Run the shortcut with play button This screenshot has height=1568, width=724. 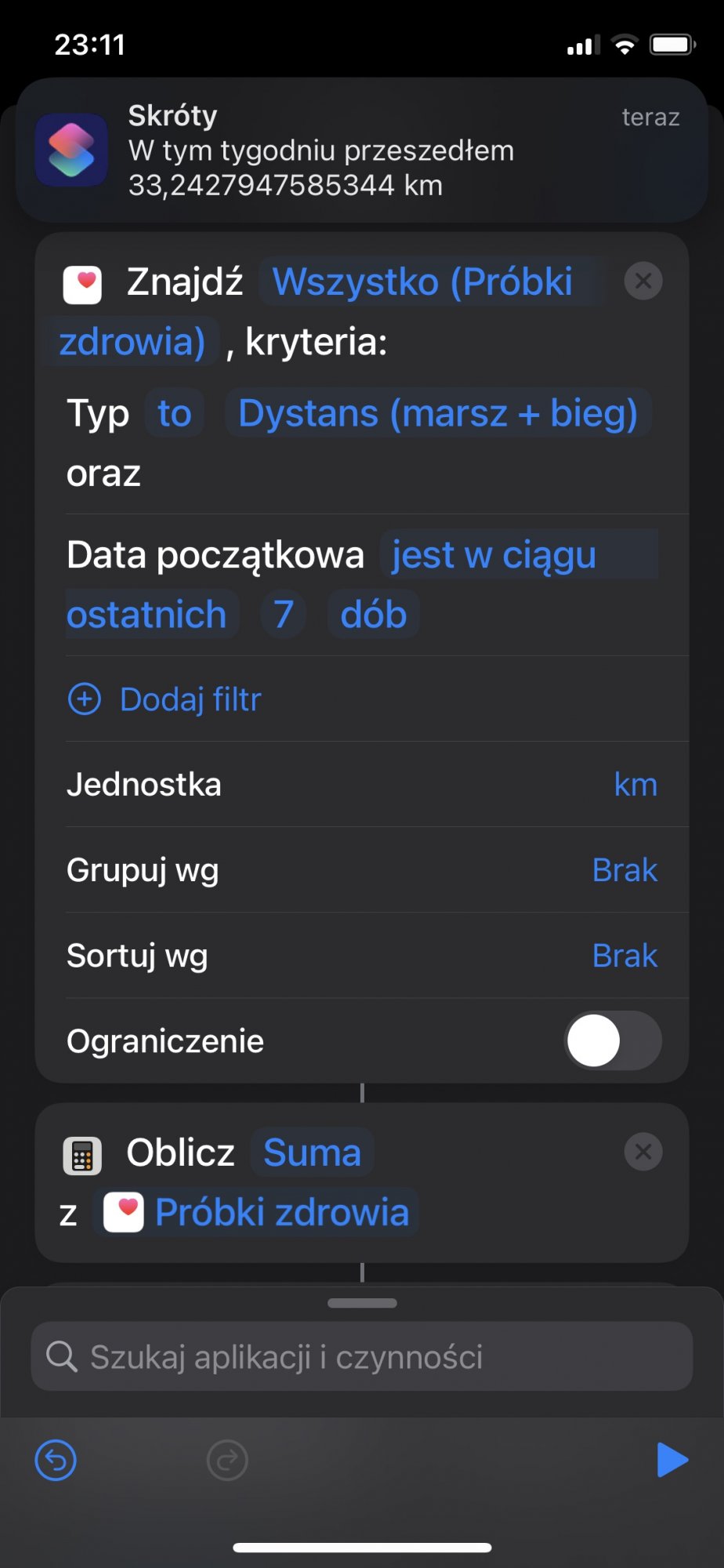(671, 1460)
